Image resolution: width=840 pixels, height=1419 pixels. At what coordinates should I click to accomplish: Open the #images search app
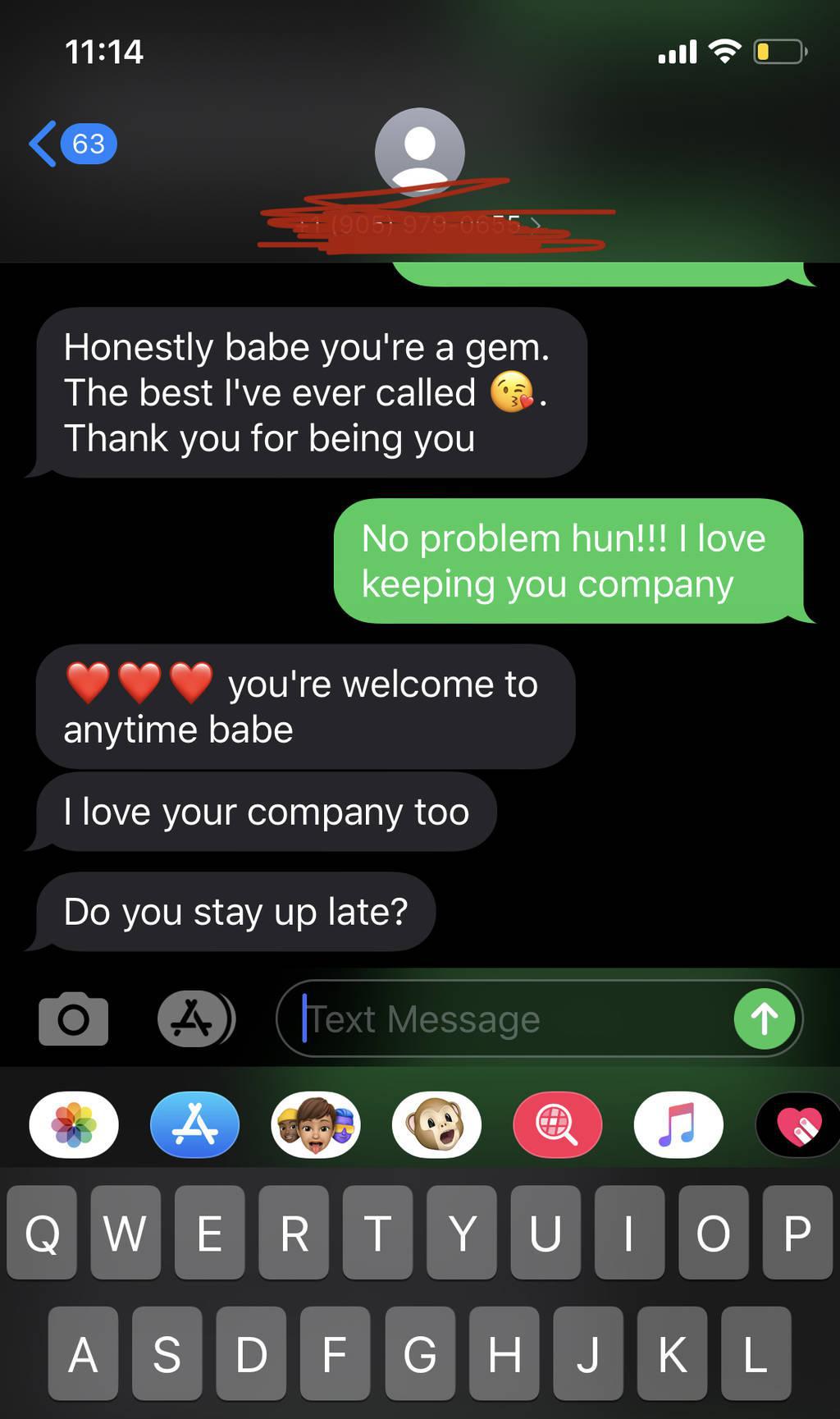pyautogui.click(x=558, y=1124)
